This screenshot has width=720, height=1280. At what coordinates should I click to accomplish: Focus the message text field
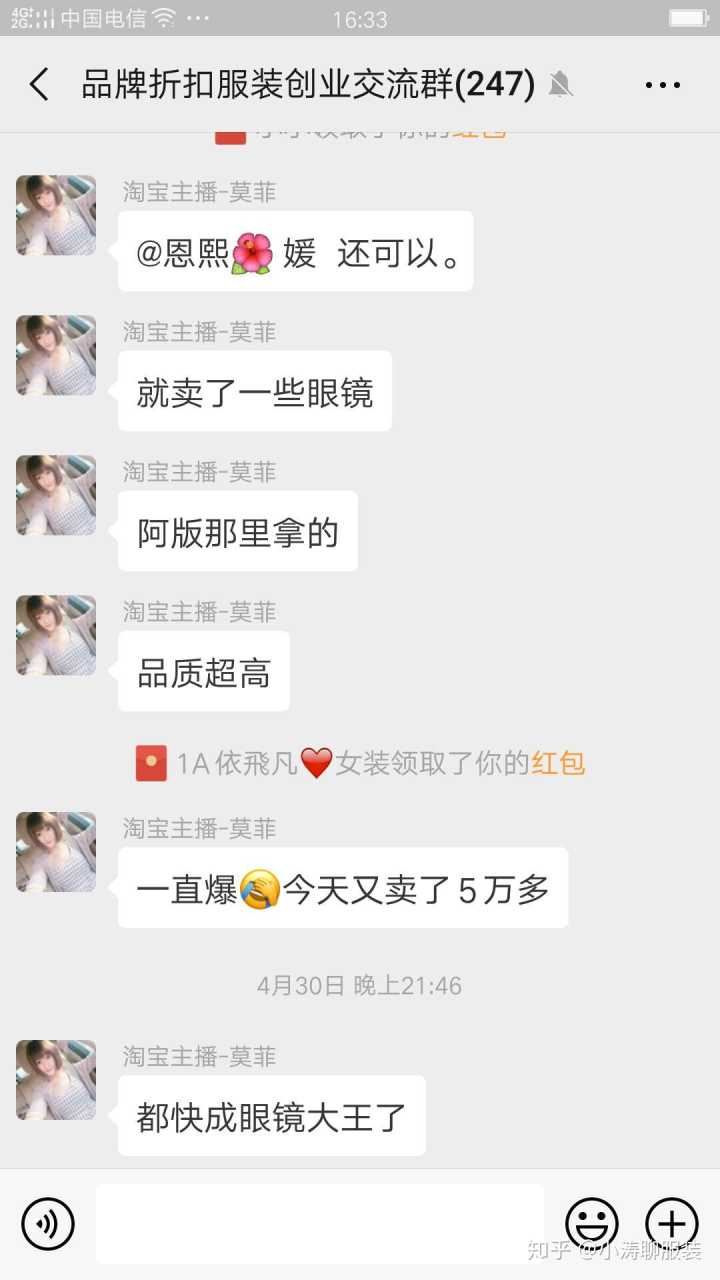click(320, 1223)
